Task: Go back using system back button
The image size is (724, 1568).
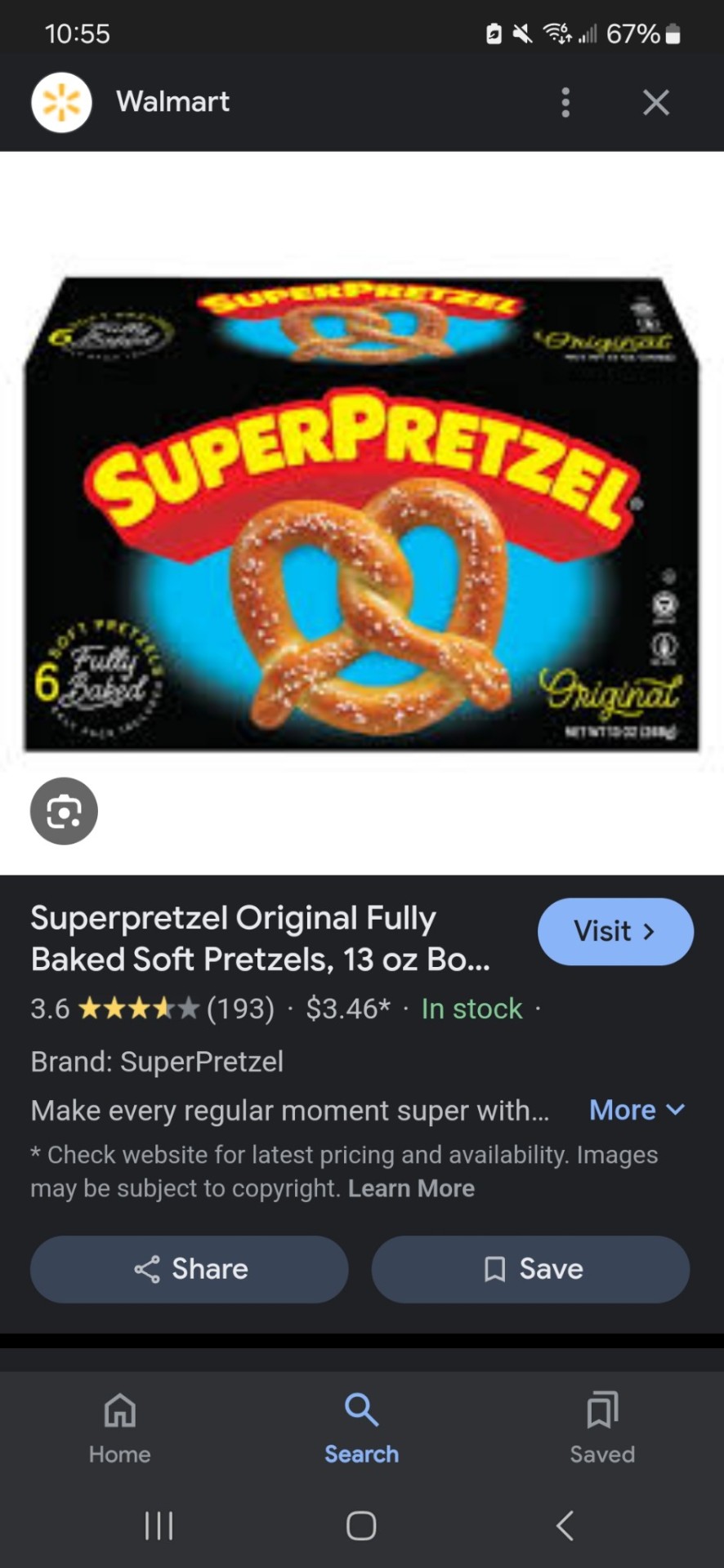Action: (565, 1526)
